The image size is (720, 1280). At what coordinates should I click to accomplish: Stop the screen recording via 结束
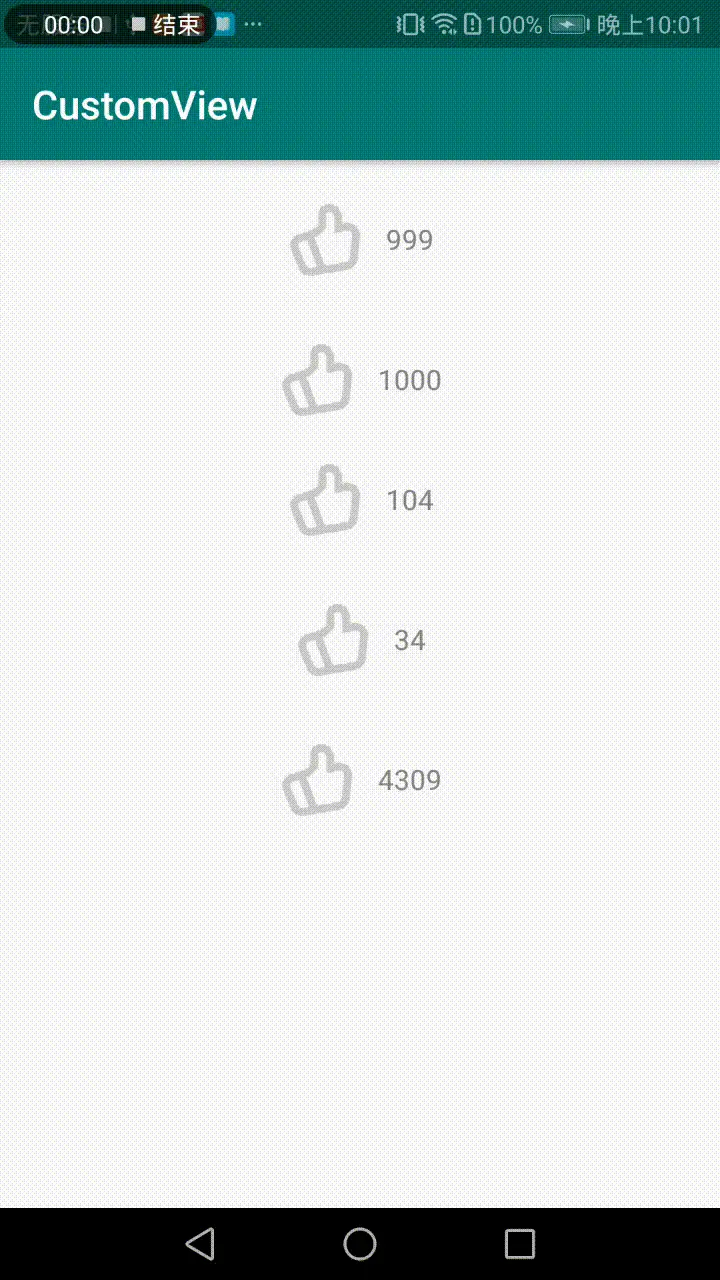tap(166, 25)
